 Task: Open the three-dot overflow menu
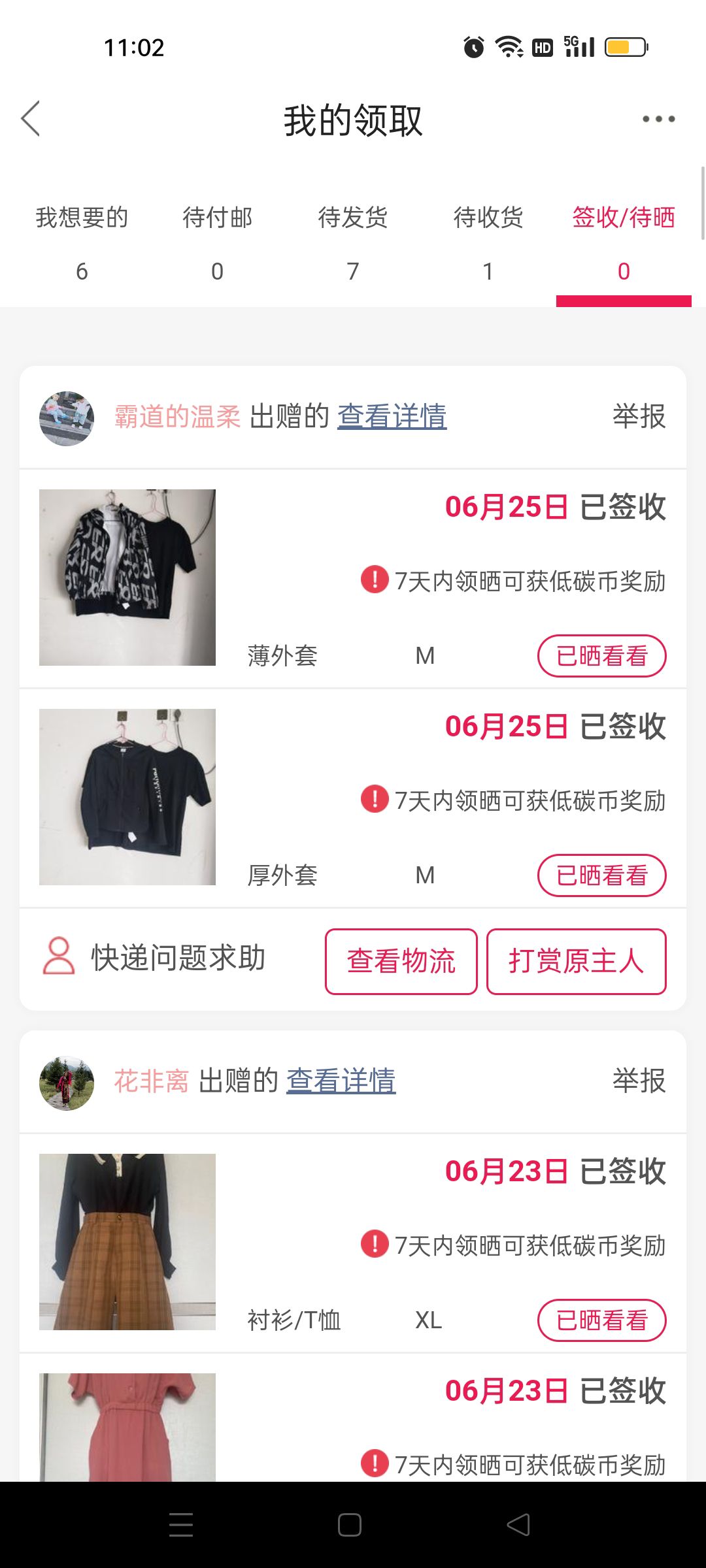(x=658, y=119)
